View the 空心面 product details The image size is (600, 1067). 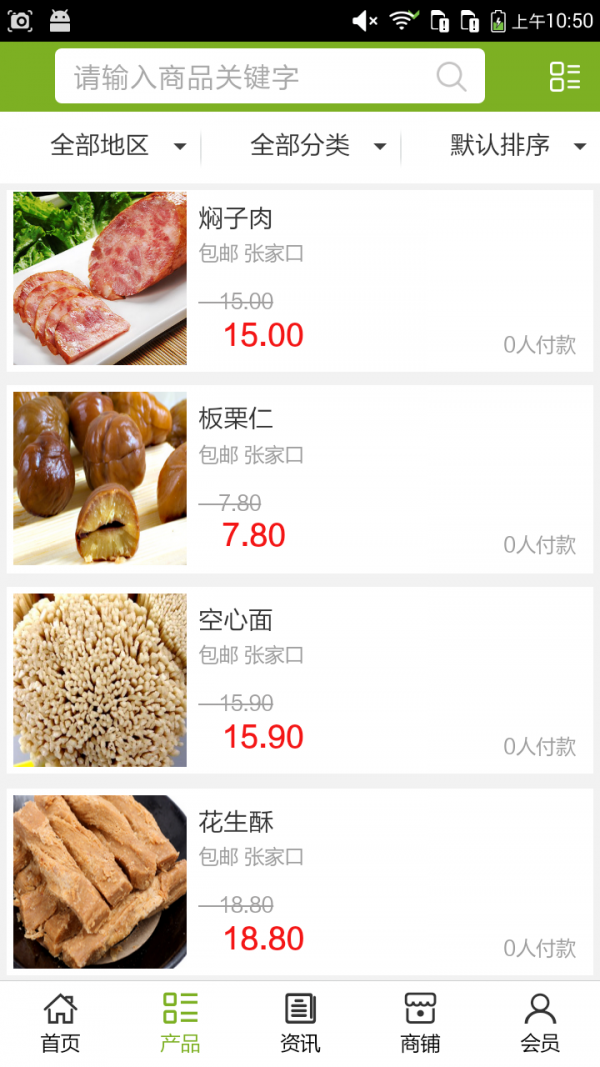click(x=300, y=680)
